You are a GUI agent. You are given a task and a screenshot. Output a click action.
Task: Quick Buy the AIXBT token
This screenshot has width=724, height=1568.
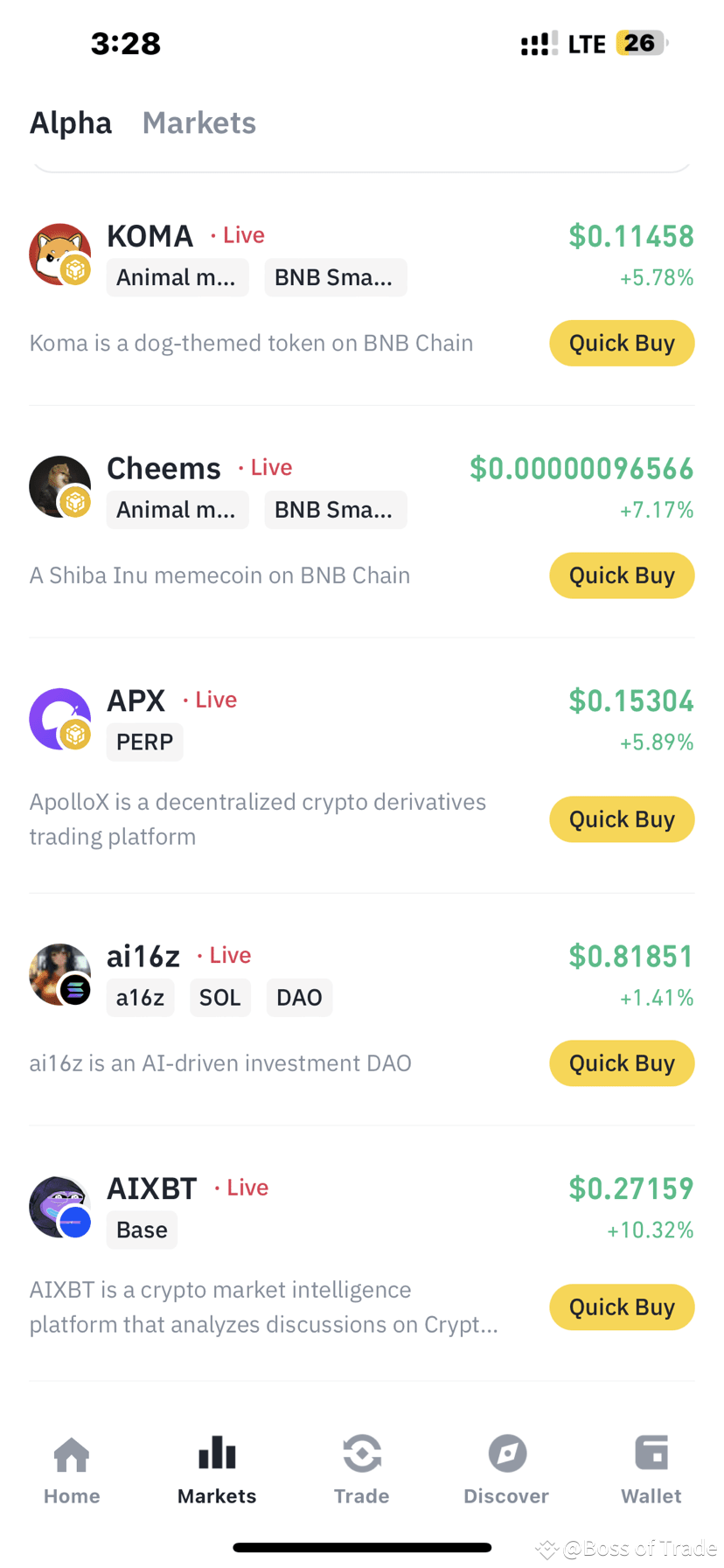622,1307
